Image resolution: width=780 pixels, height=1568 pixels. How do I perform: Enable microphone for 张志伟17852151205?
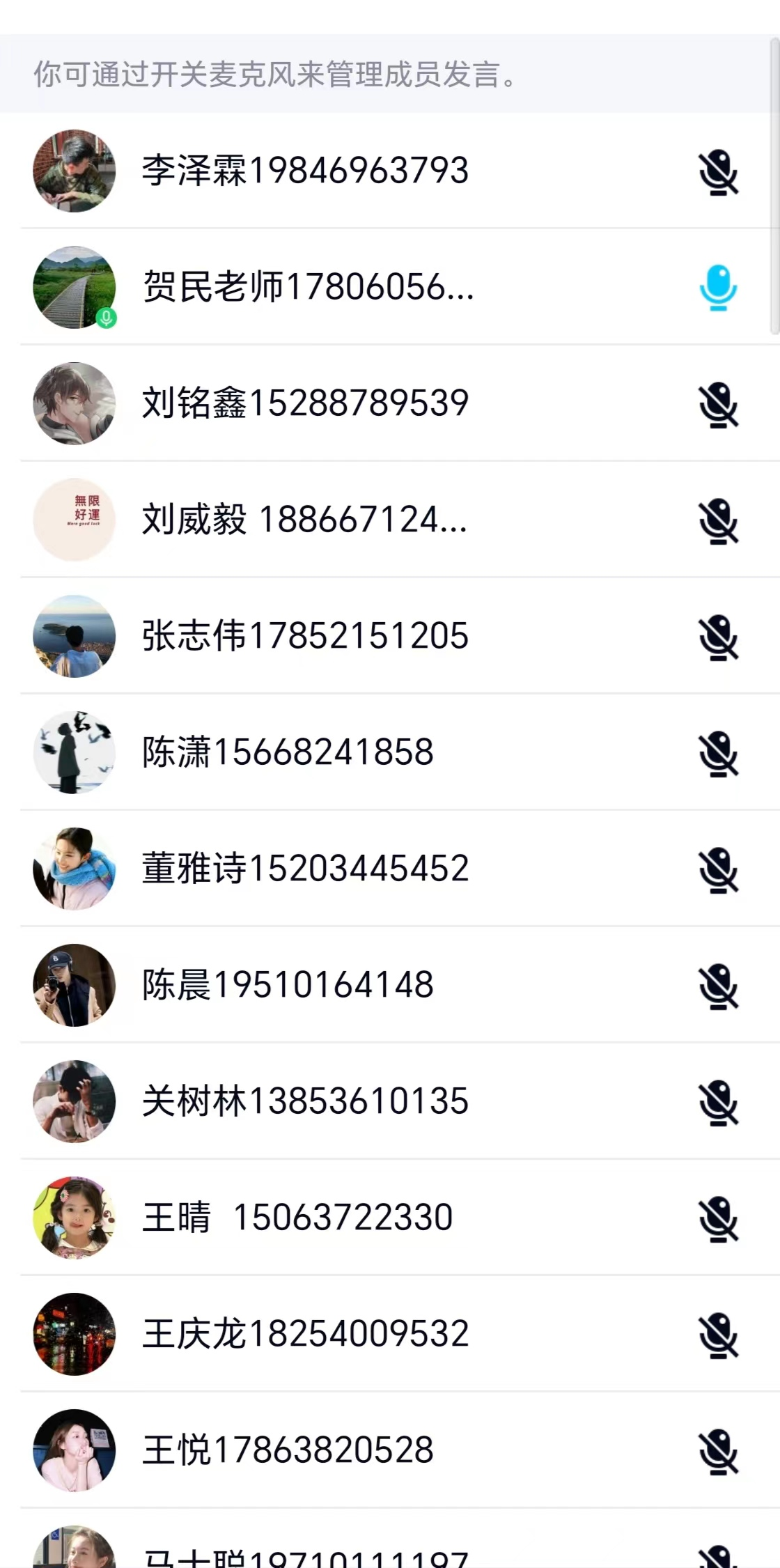pos(718,637)
